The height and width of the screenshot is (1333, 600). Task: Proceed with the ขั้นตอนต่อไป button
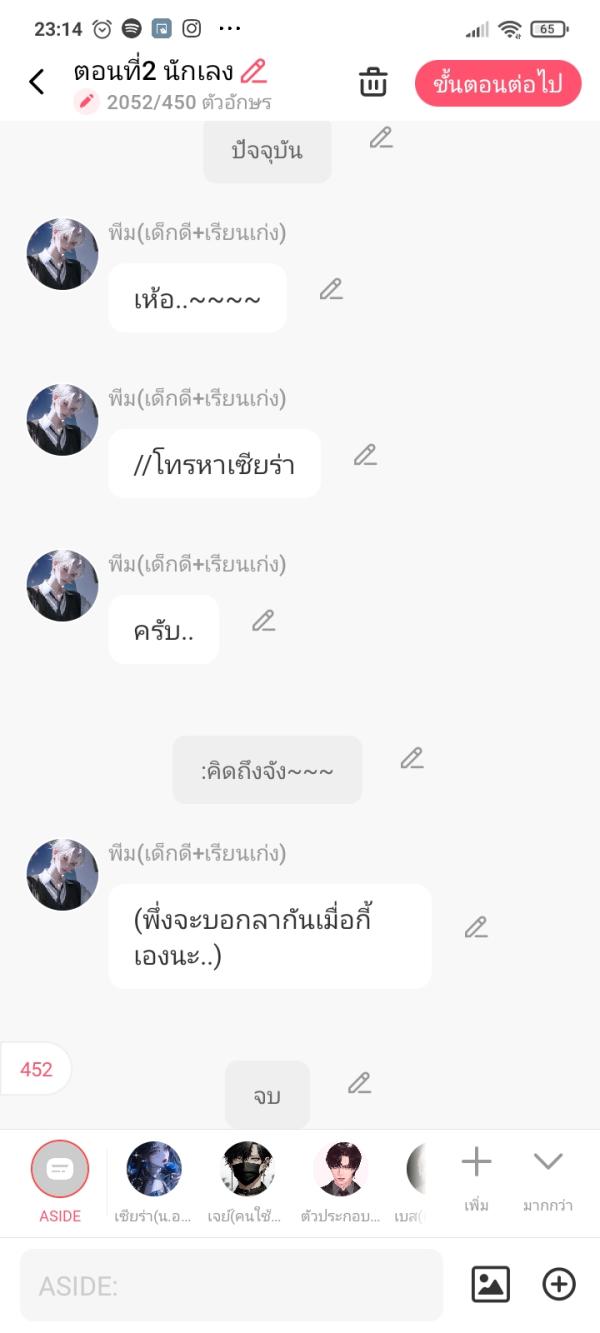pyautogui.click(x=497, y=84)
